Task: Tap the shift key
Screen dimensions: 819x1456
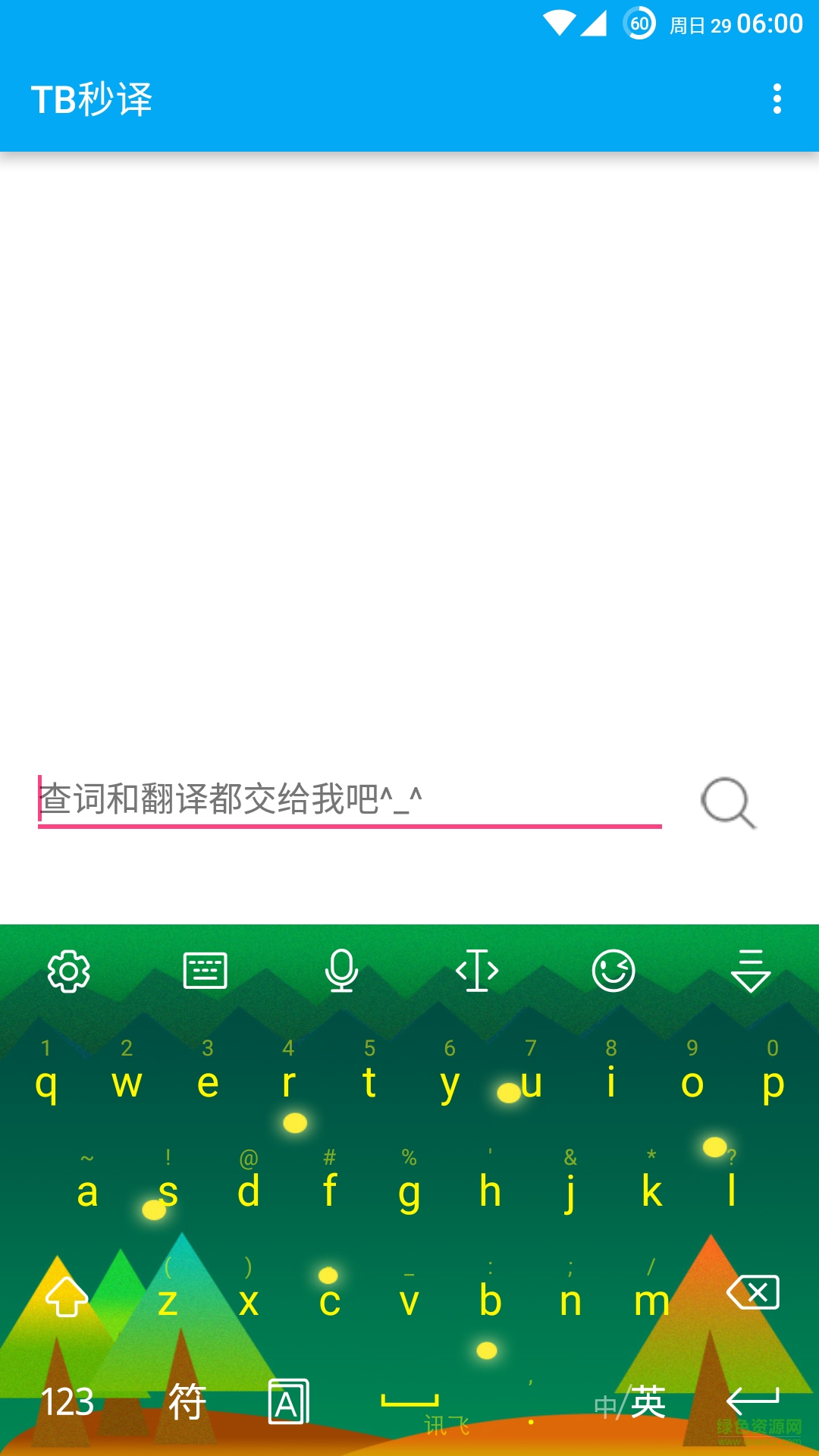Action: point(67,1297)
